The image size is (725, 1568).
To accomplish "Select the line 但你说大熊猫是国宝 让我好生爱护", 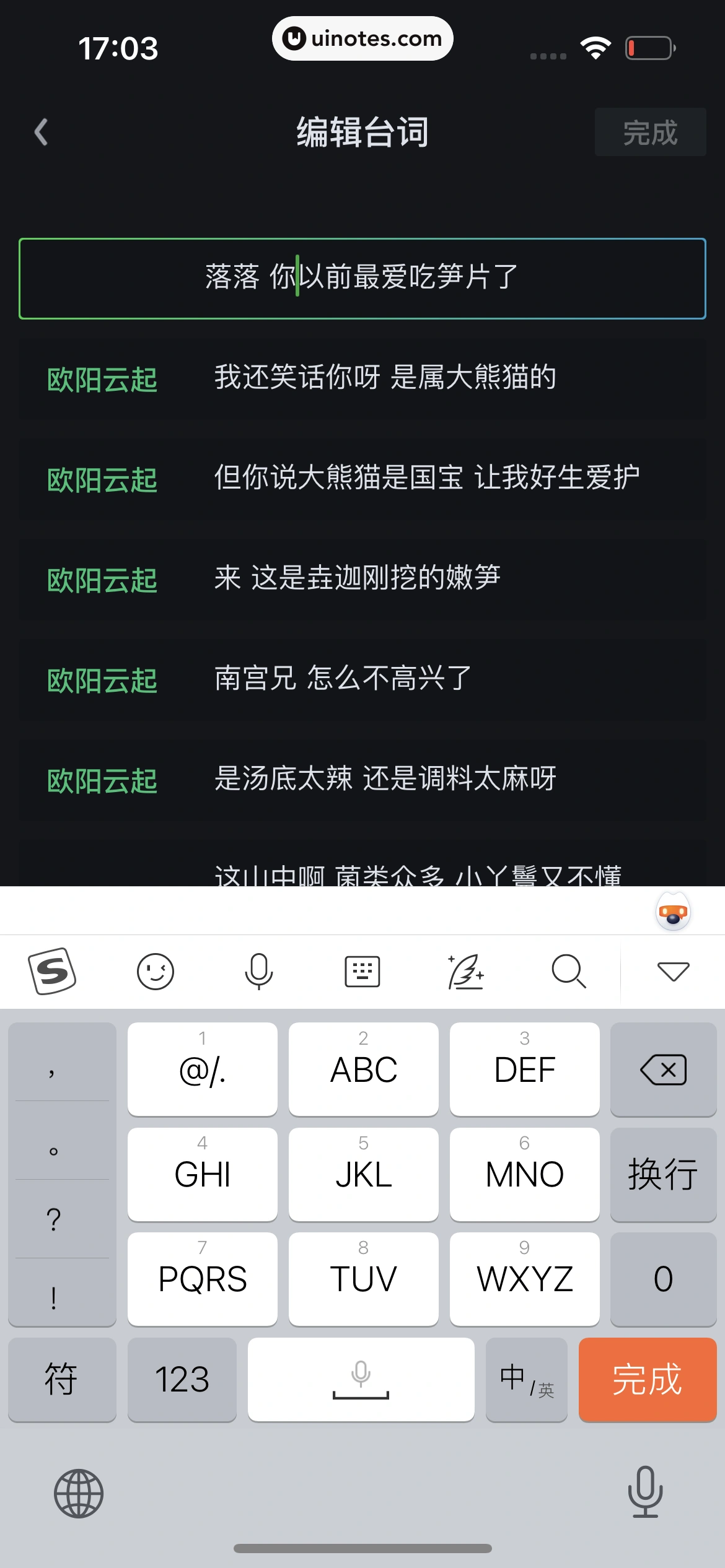I will [x=426, y=478].
